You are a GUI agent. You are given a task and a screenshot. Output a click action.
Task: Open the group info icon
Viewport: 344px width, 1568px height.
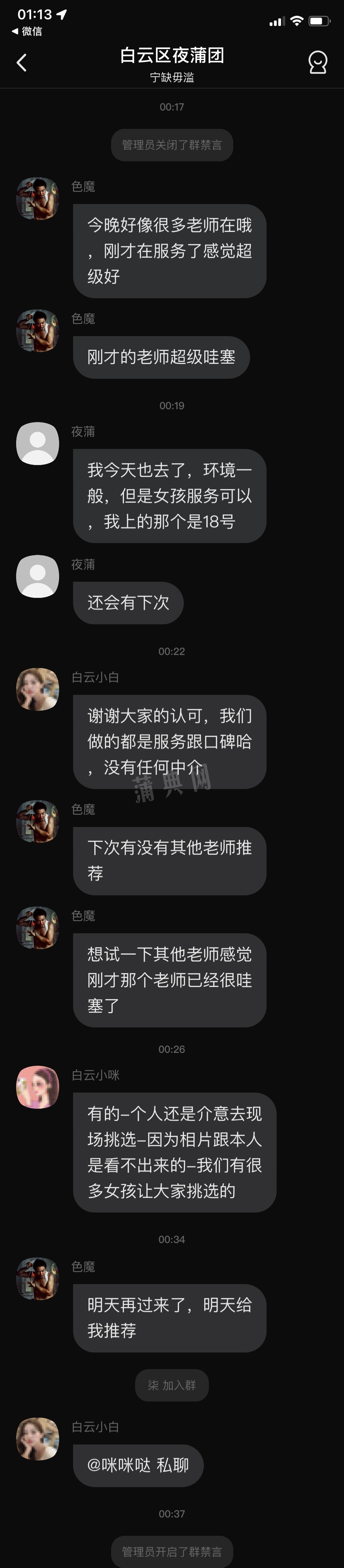click(317, 63)
